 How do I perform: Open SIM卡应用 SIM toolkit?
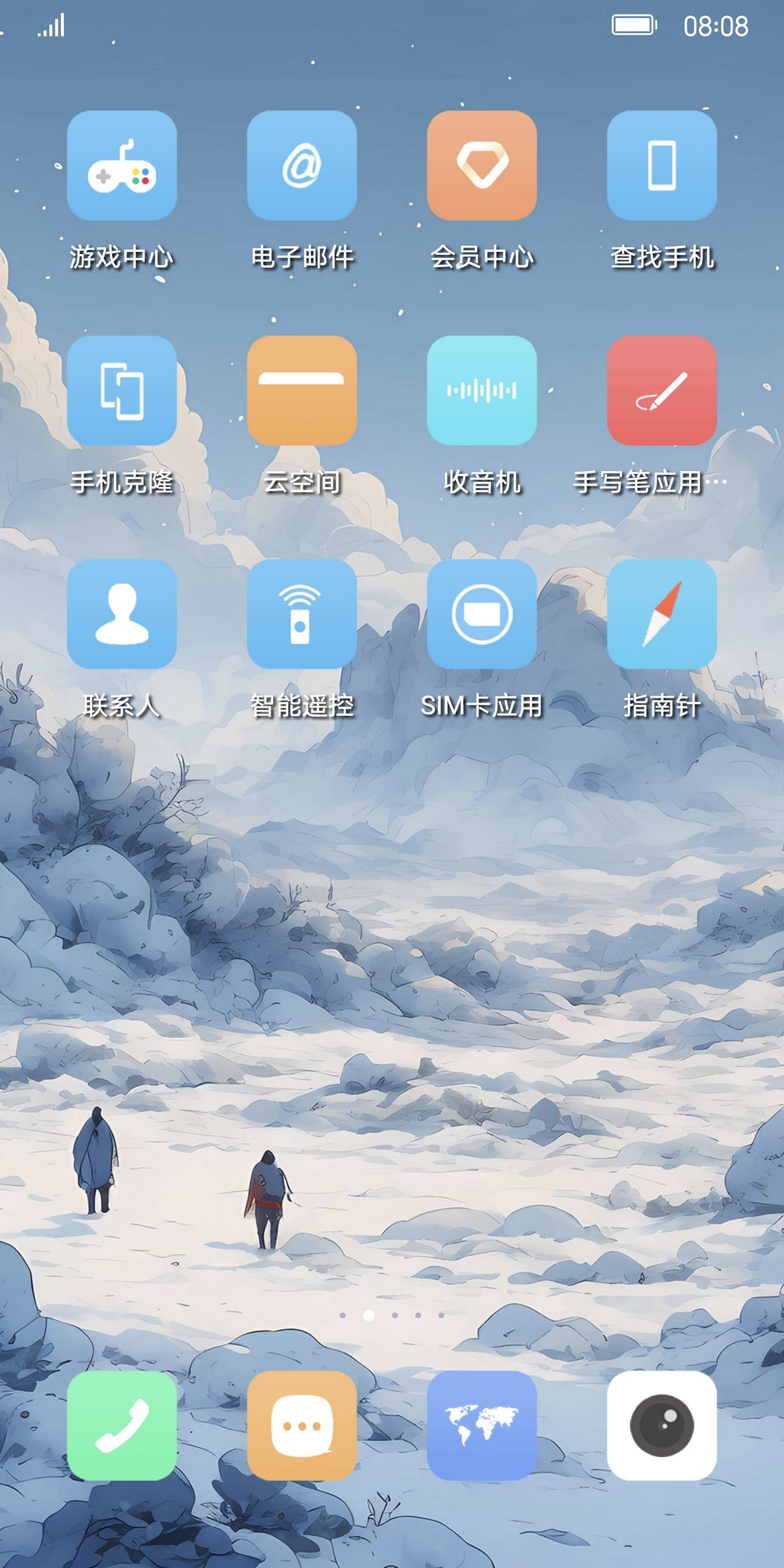point(482,614)
